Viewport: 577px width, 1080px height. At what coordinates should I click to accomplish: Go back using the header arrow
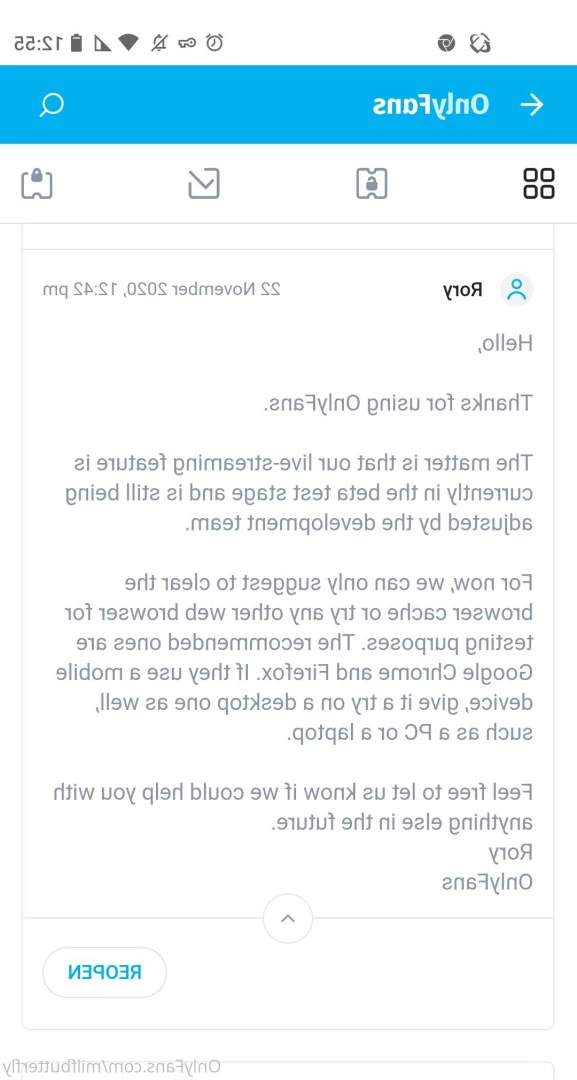[x=531, y=104]
